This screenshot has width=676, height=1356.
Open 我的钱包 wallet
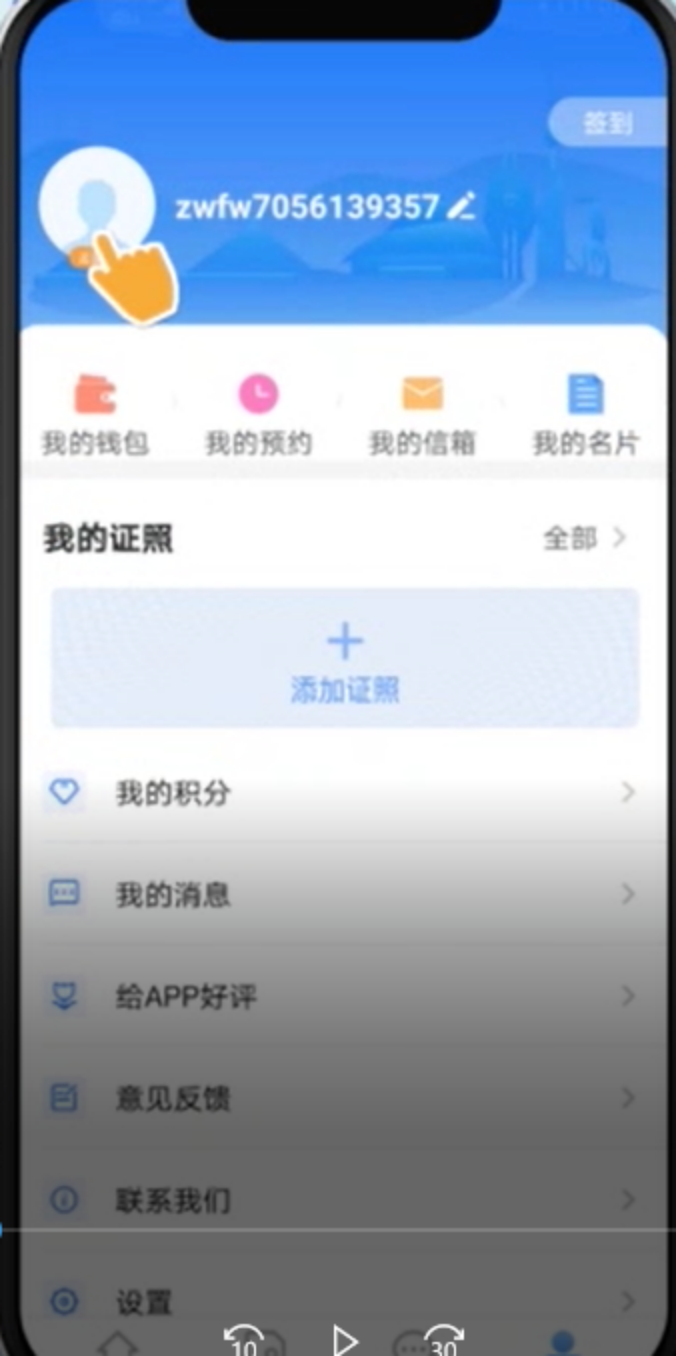(x=95, y=415)
